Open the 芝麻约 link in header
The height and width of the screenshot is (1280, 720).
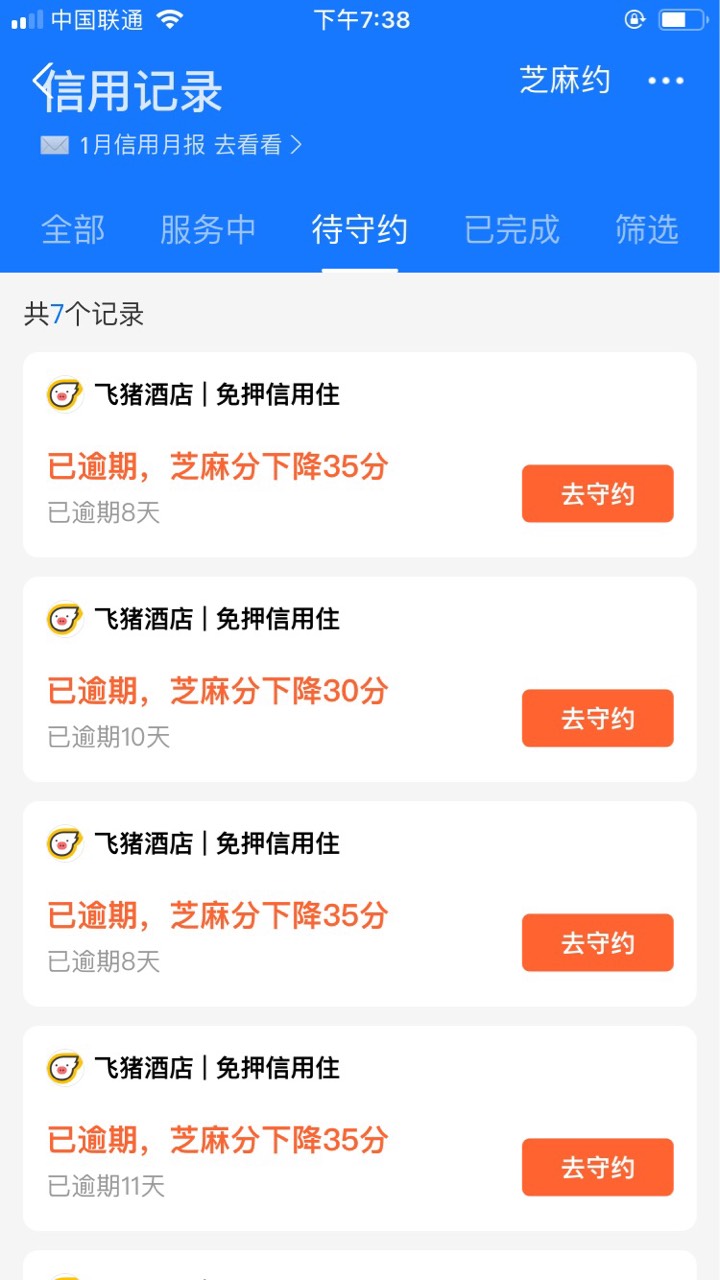tap(565, 80)
